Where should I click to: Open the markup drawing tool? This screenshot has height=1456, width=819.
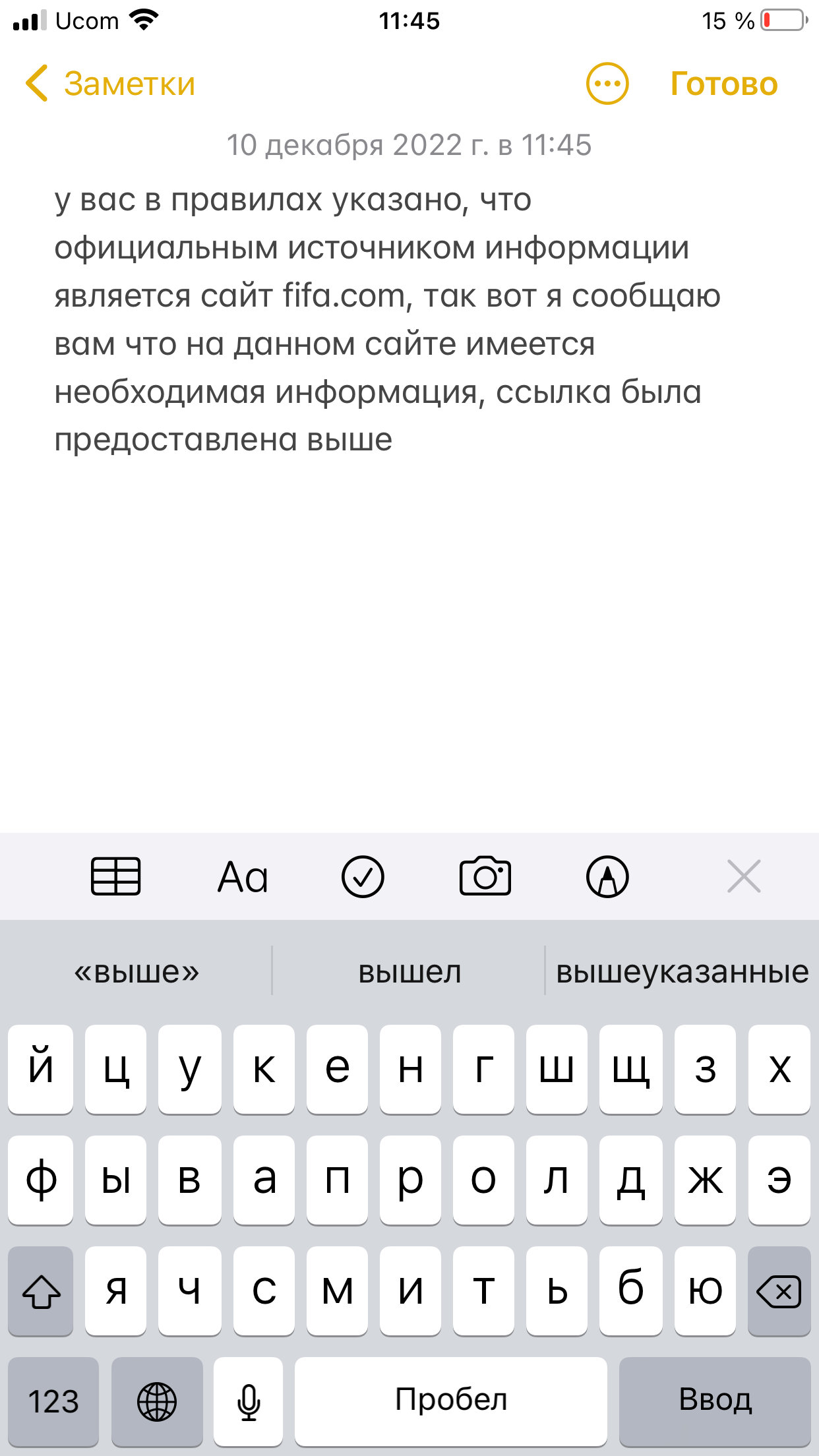[607, 876]
